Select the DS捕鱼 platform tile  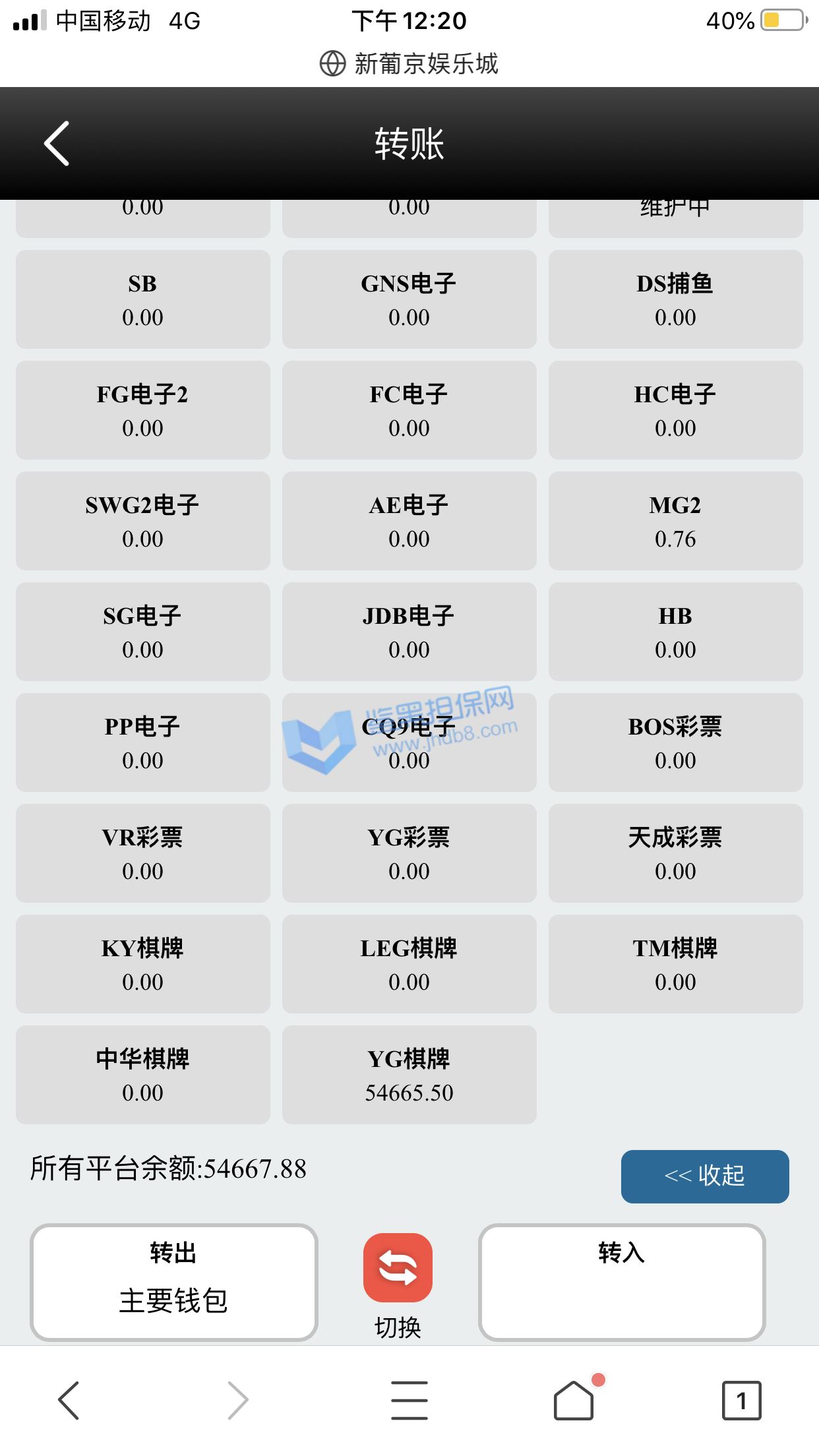[675, 299]
